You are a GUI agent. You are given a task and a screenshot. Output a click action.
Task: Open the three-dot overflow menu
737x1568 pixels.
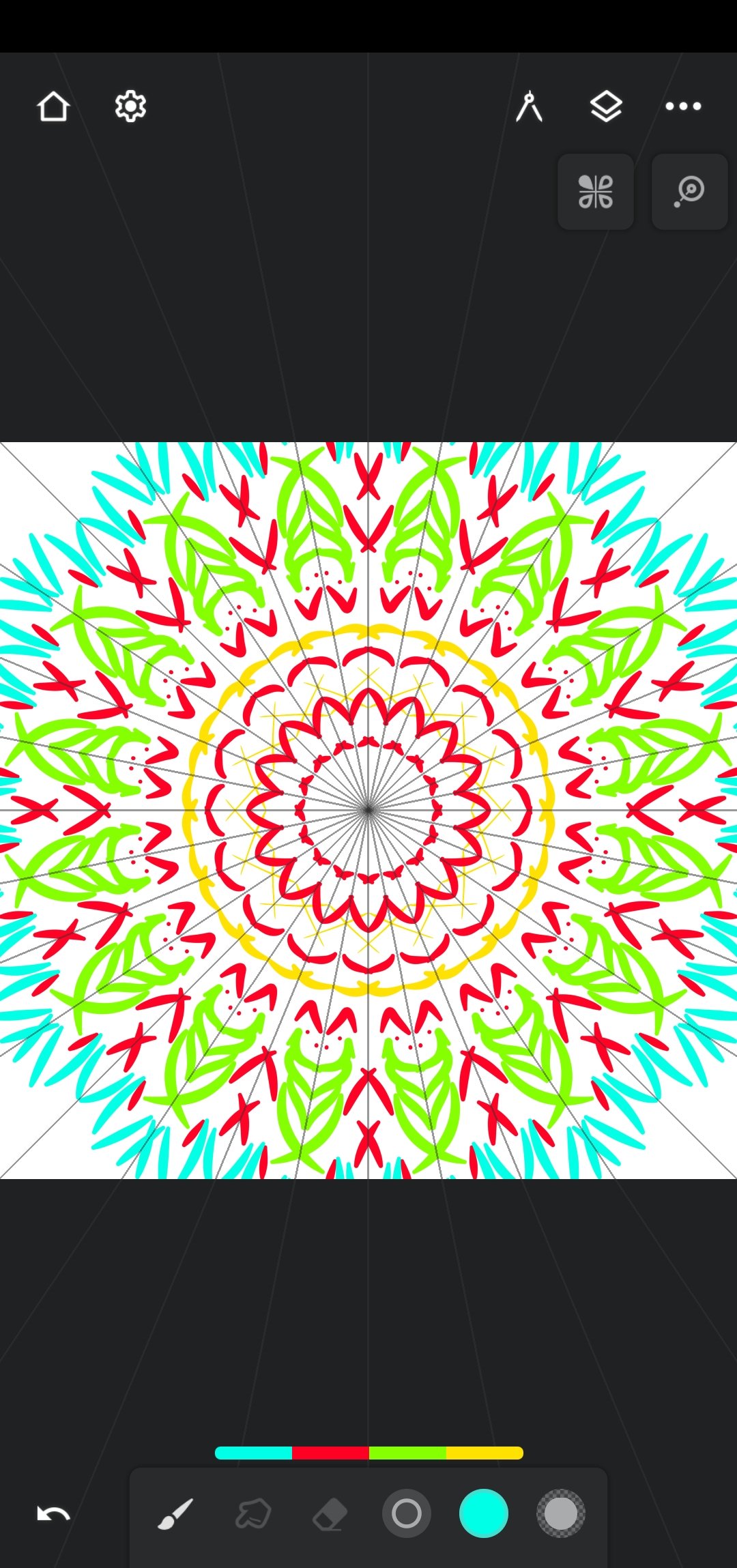pos(683,106)
